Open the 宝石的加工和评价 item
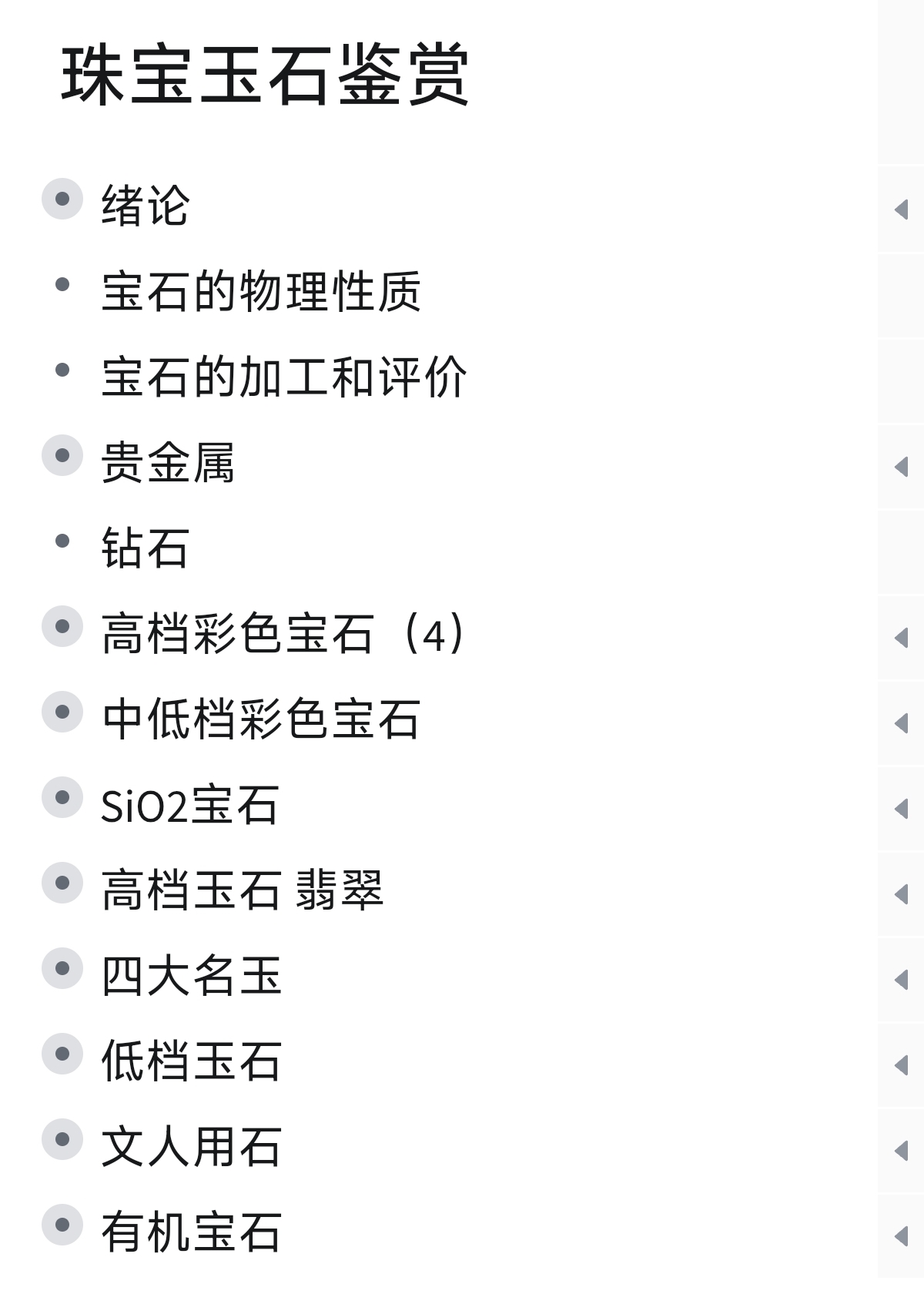This screenshot has width=924, height=1294. [283, 377]
